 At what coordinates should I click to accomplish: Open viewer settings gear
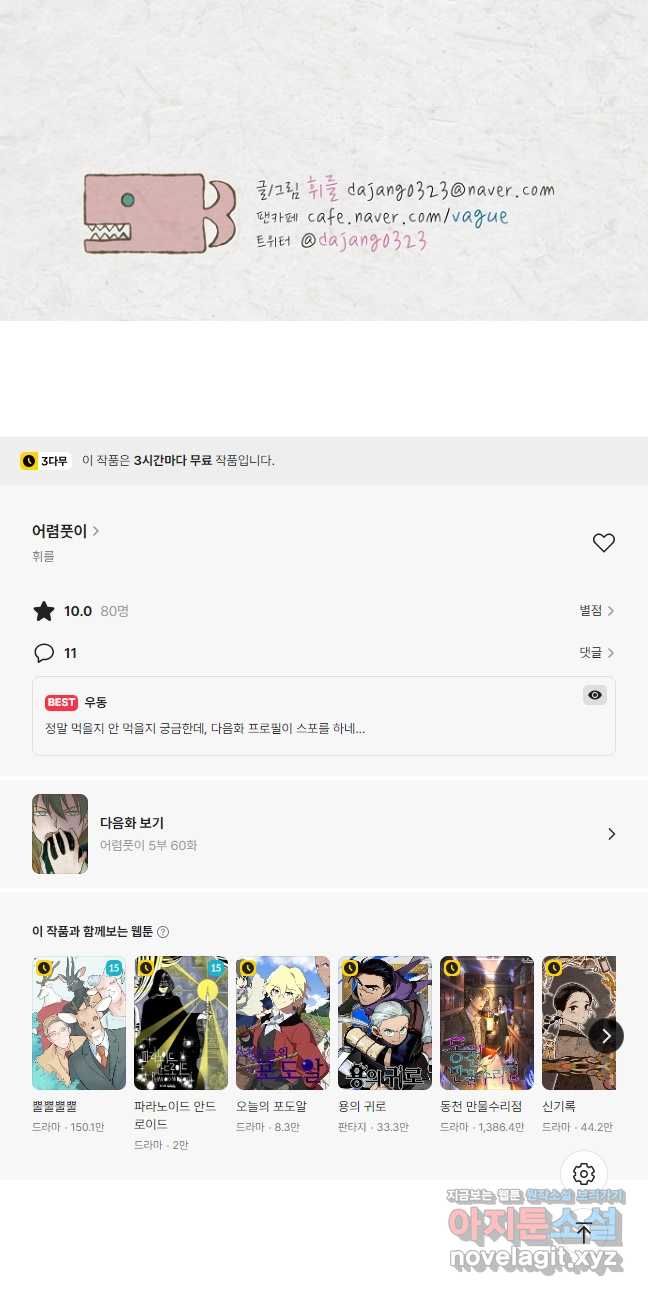(x=584, y=1174)
